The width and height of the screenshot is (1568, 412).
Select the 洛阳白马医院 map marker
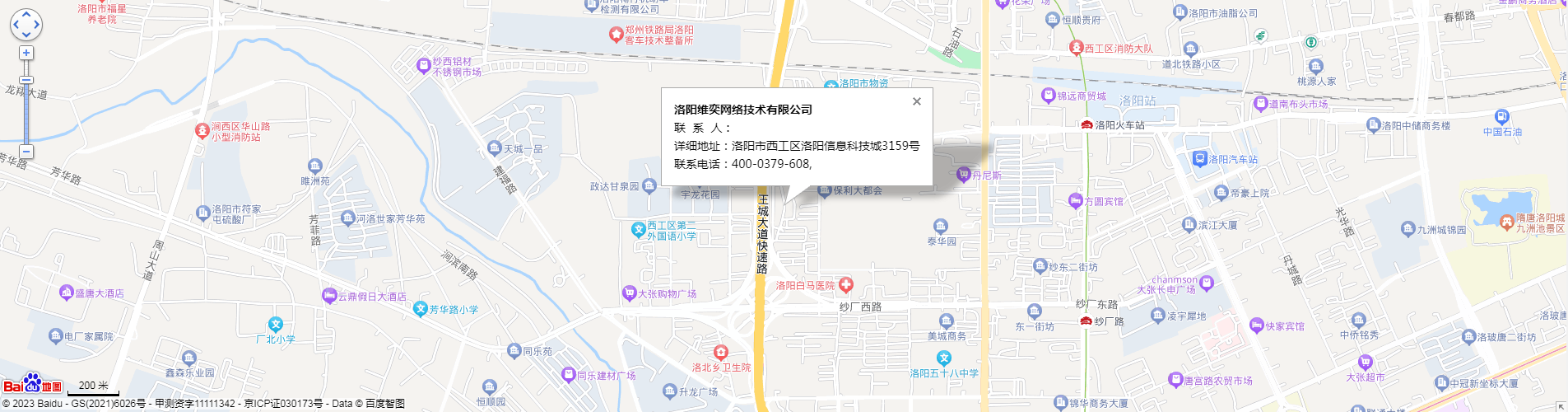[846, 285]
